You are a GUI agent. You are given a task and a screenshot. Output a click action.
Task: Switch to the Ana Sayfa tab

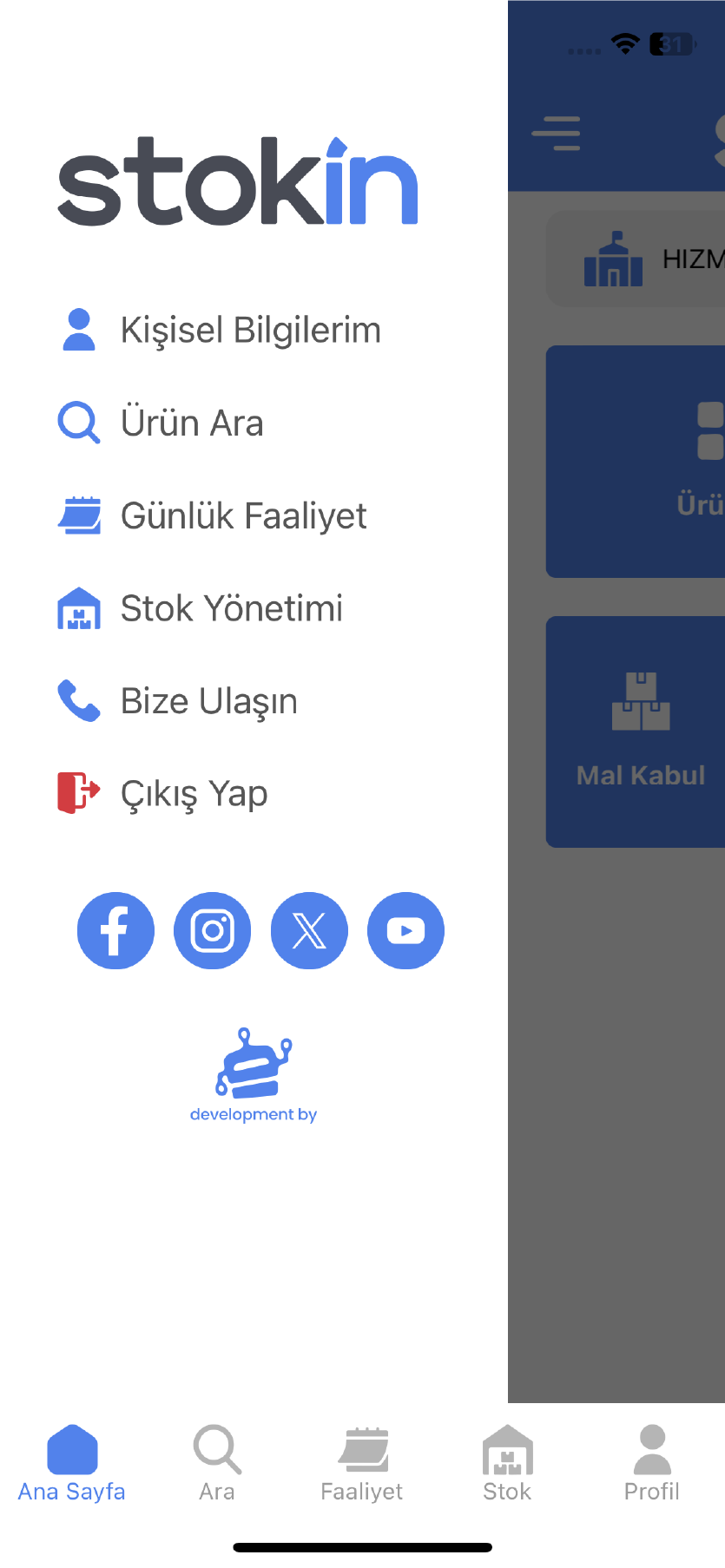click(72, 1465)
